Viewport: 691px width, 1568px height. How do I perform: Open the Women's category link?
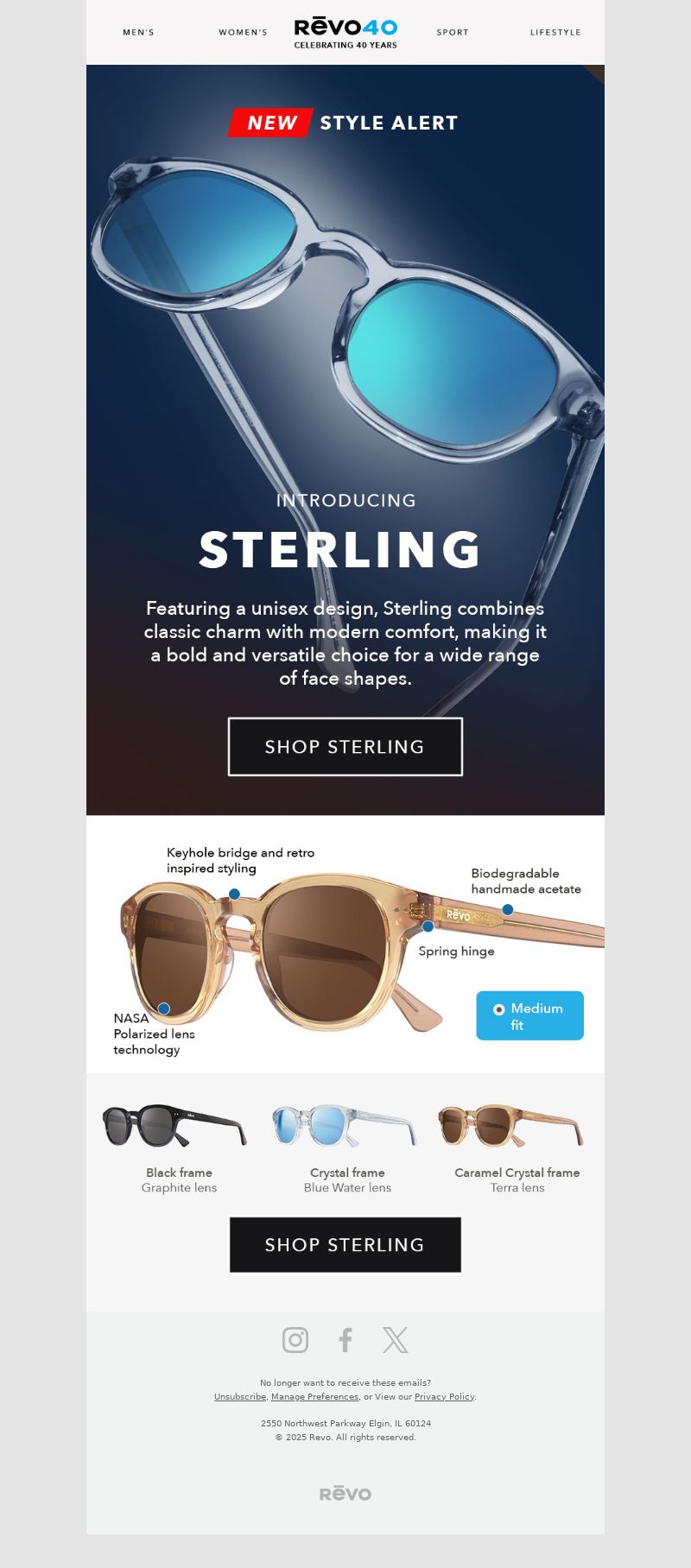[243, 33]
